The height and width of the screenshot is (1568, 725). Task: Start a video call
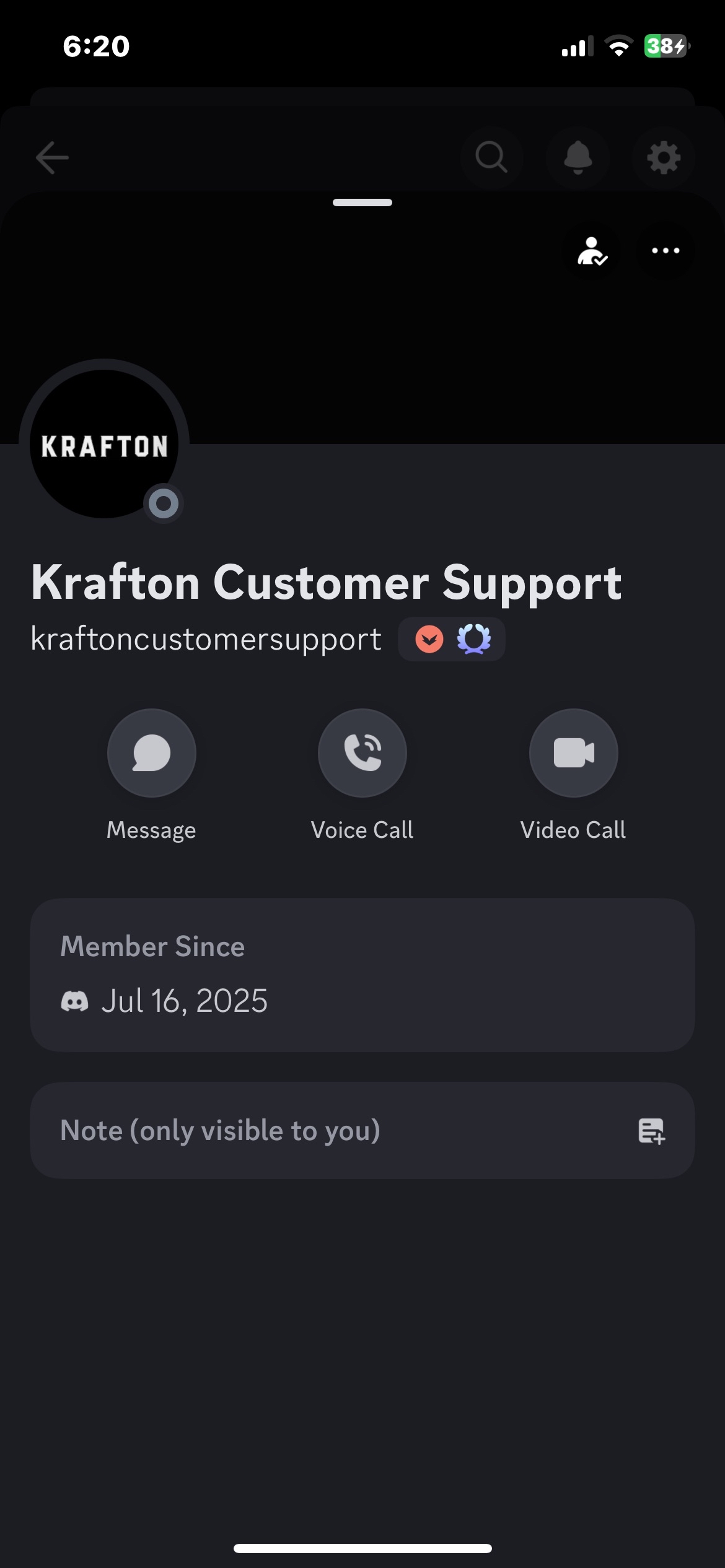click(x=573, y=752)
